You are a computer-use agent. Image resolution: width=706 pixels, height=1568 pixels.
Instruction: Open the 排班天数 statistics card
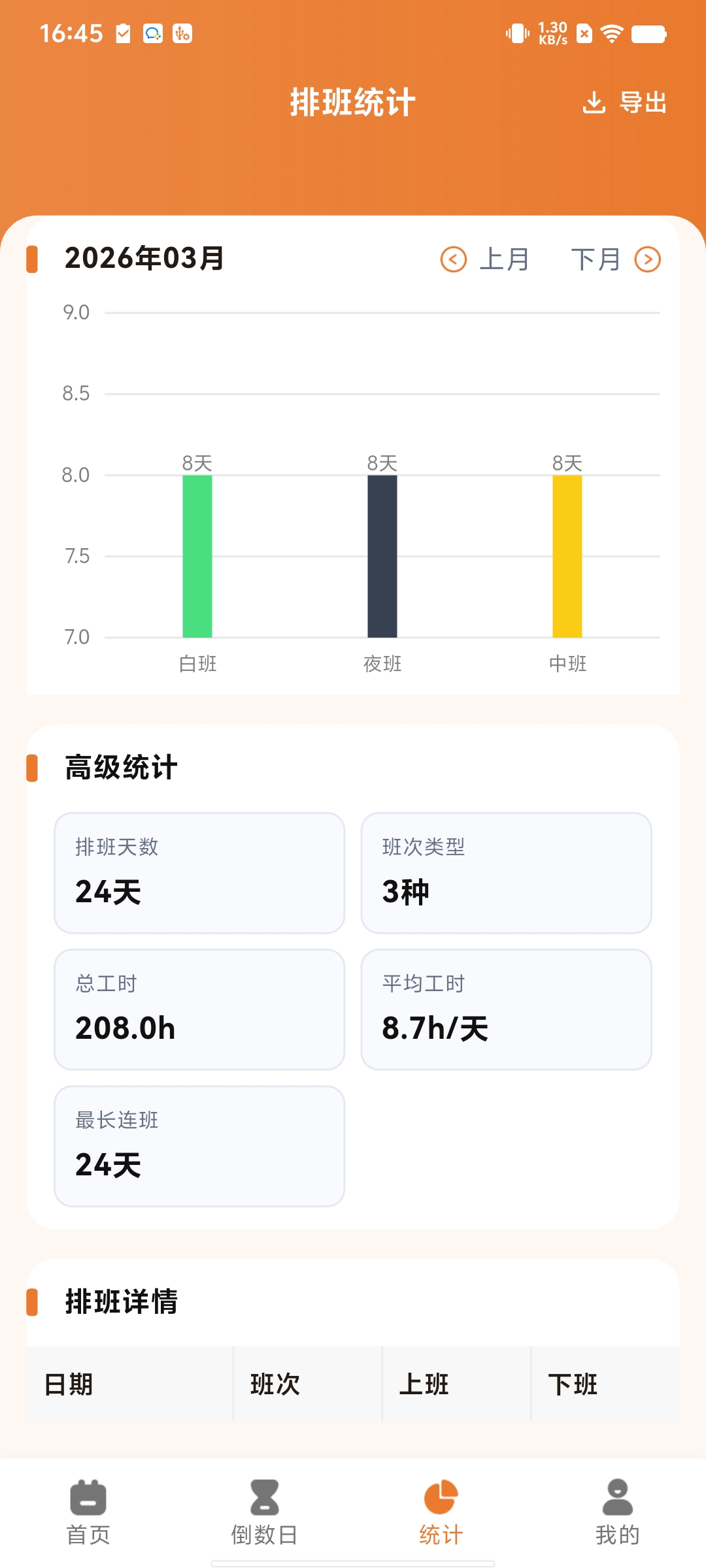point(199,872)
